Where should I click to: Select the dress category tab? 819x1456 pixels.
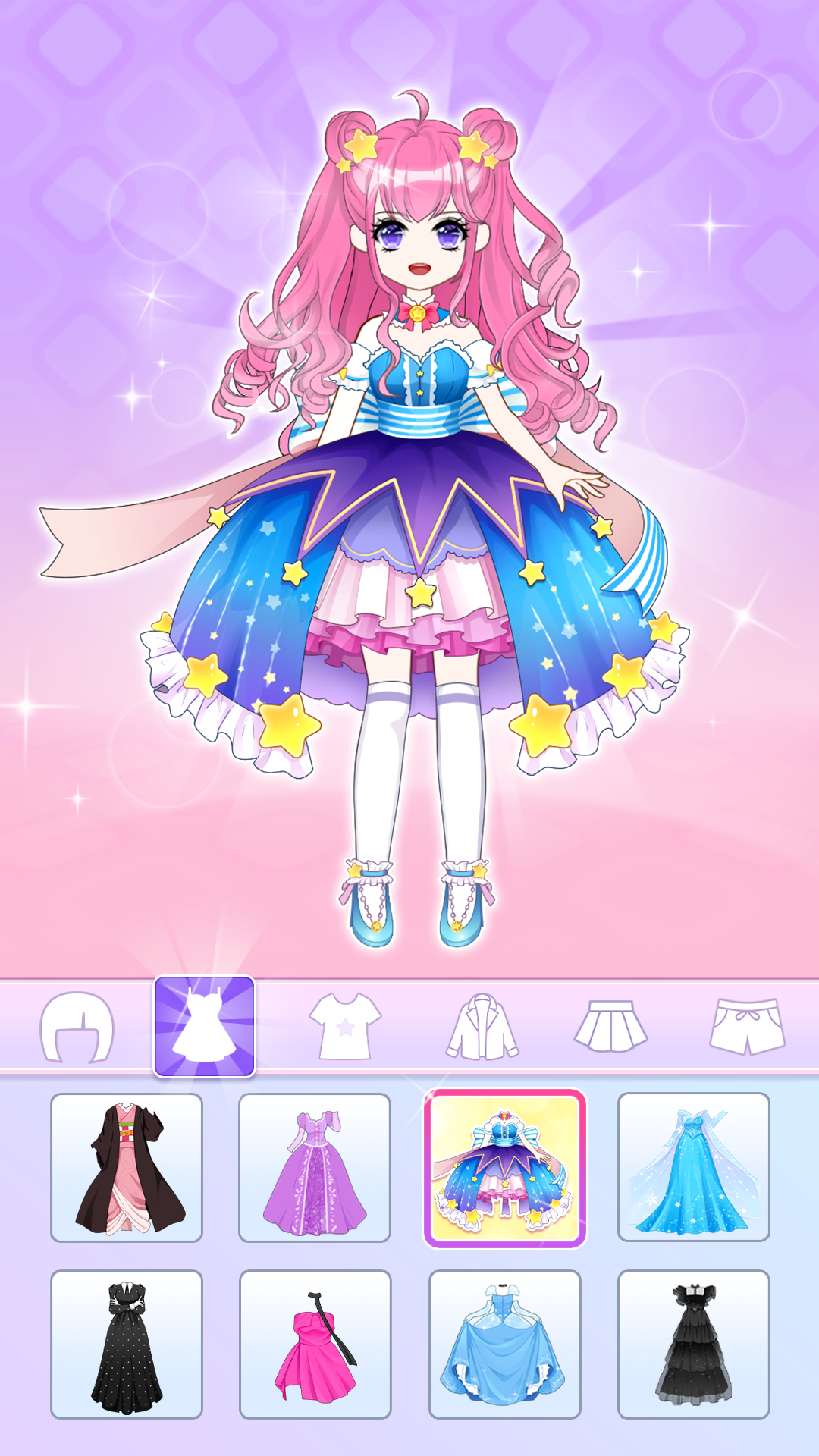click(204, 1026)
